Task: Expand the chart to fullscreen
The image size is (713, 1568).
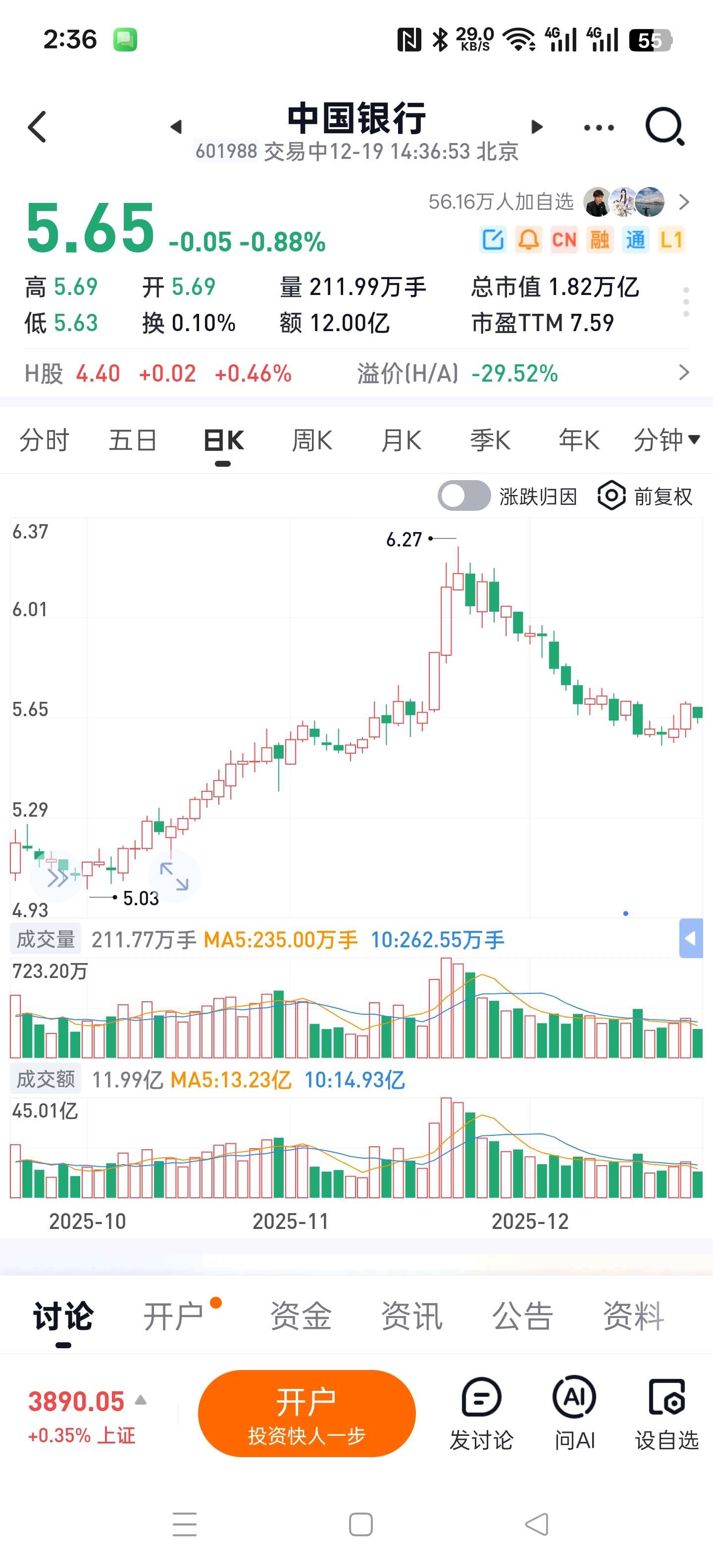Action: tap(174, 877)
